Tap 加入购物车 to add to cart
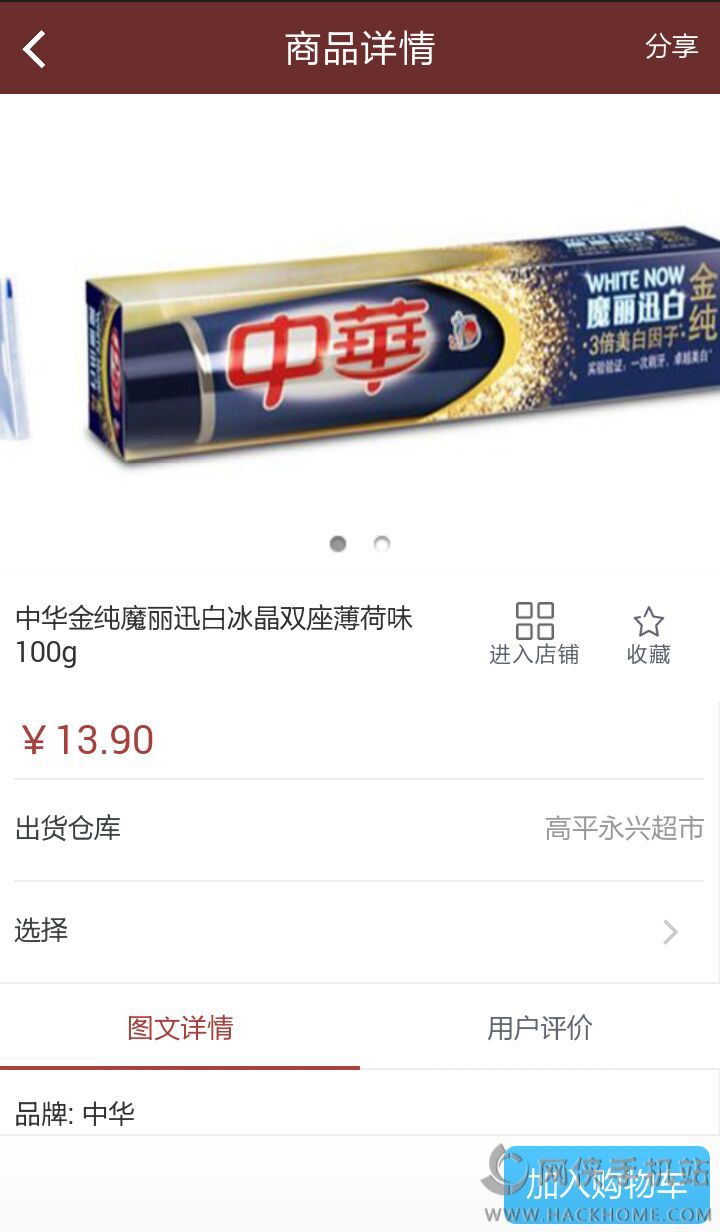The width and height of the screenshot is (720, 1232). point(607,1185)
